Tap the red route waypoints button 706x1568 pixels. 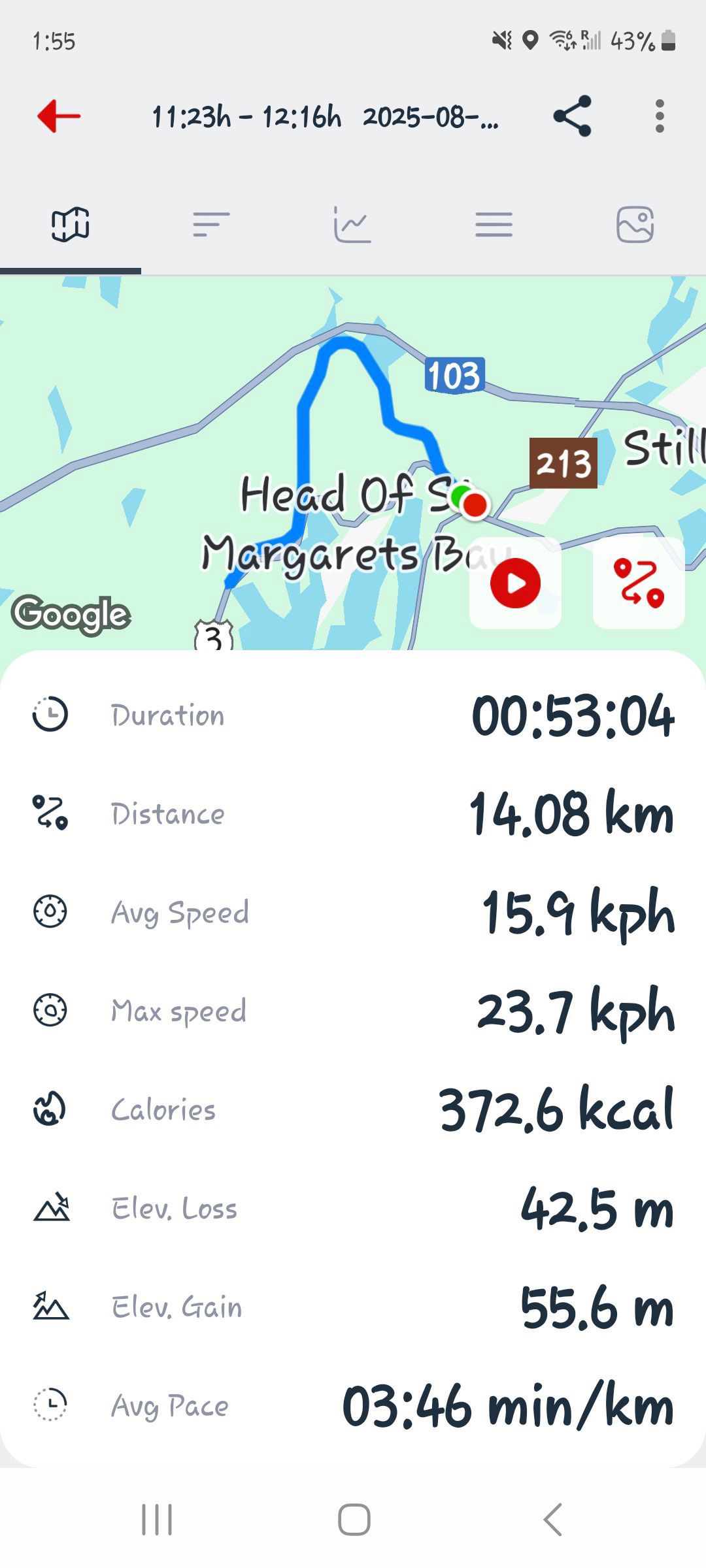[x=639, y=583]
